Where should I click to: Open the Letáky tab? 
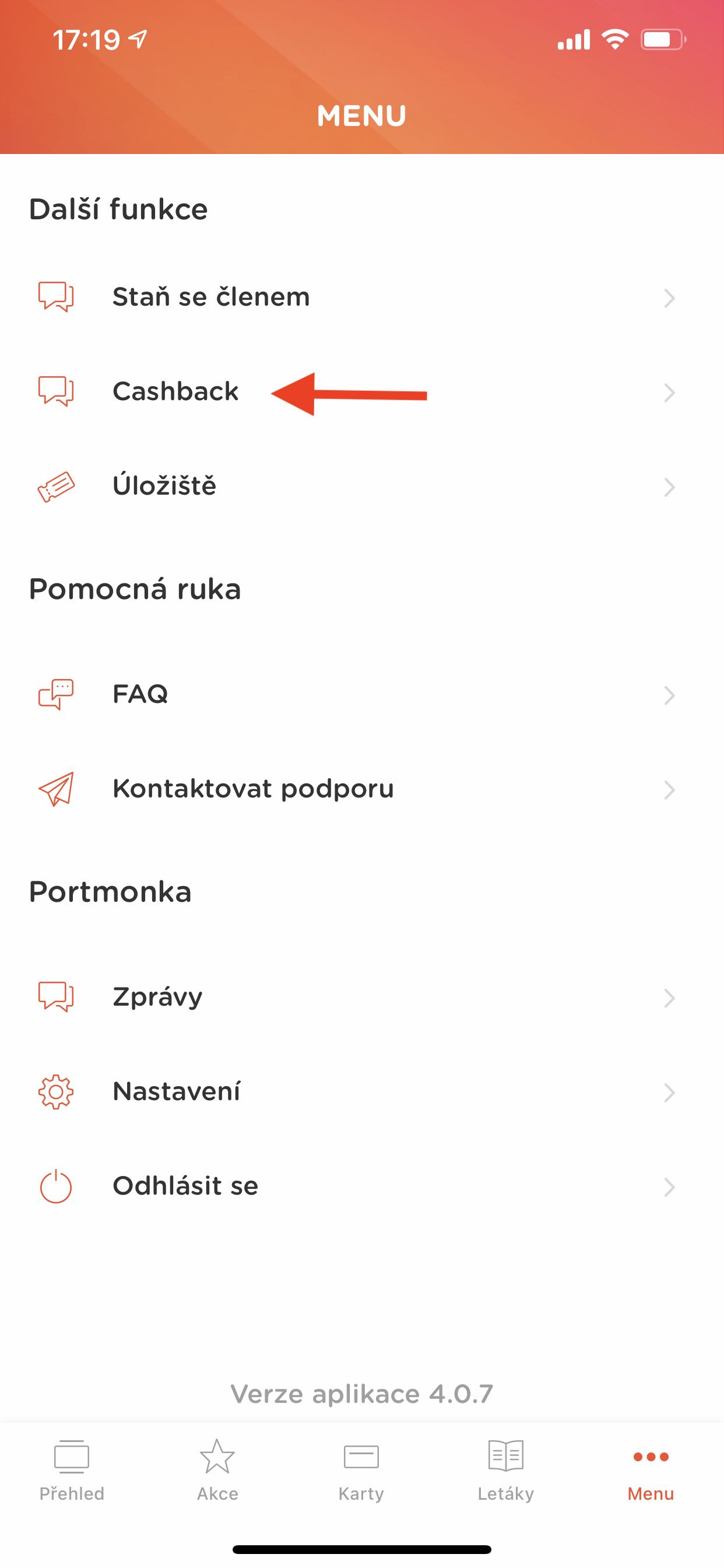point(505,1471)
